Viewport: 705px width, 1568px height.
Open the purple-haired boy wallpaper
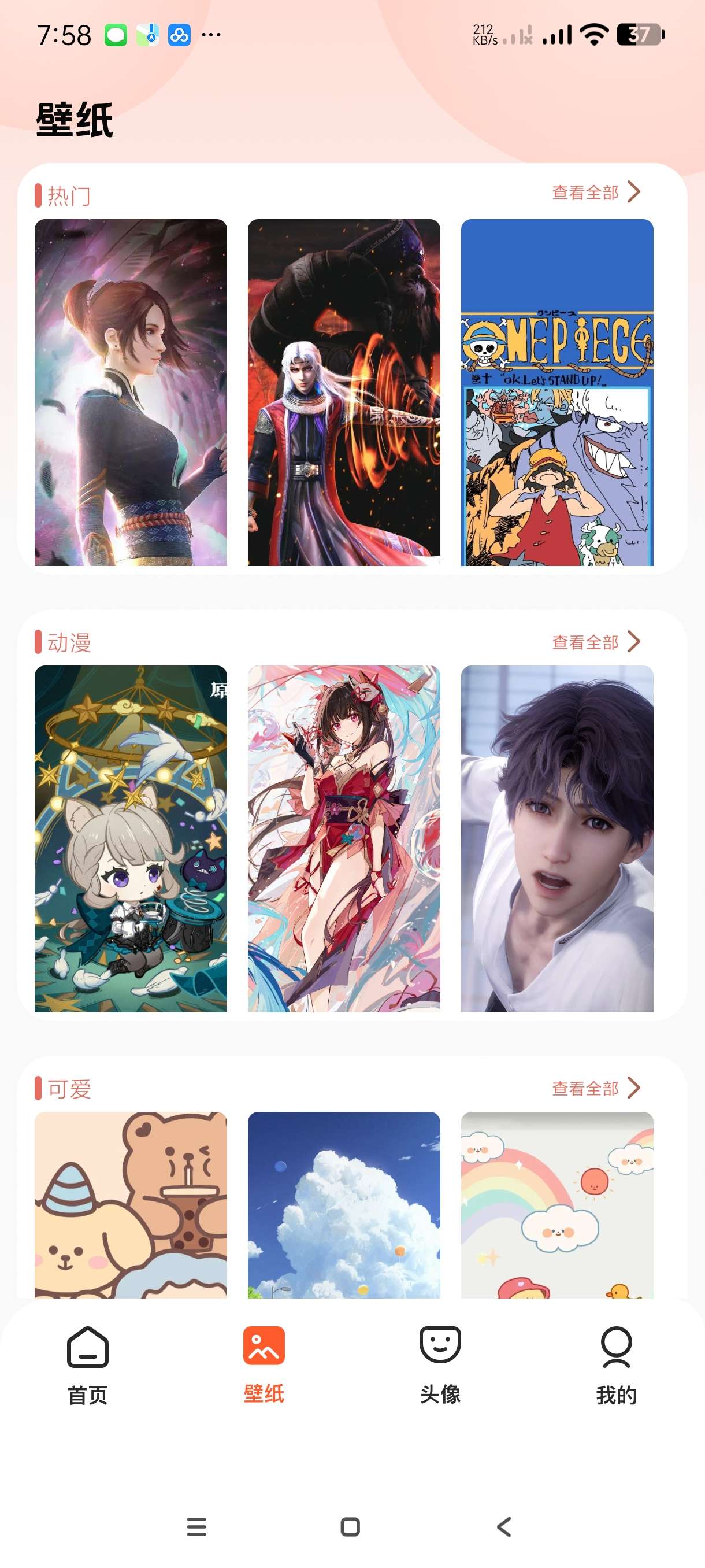pos(556,838)
